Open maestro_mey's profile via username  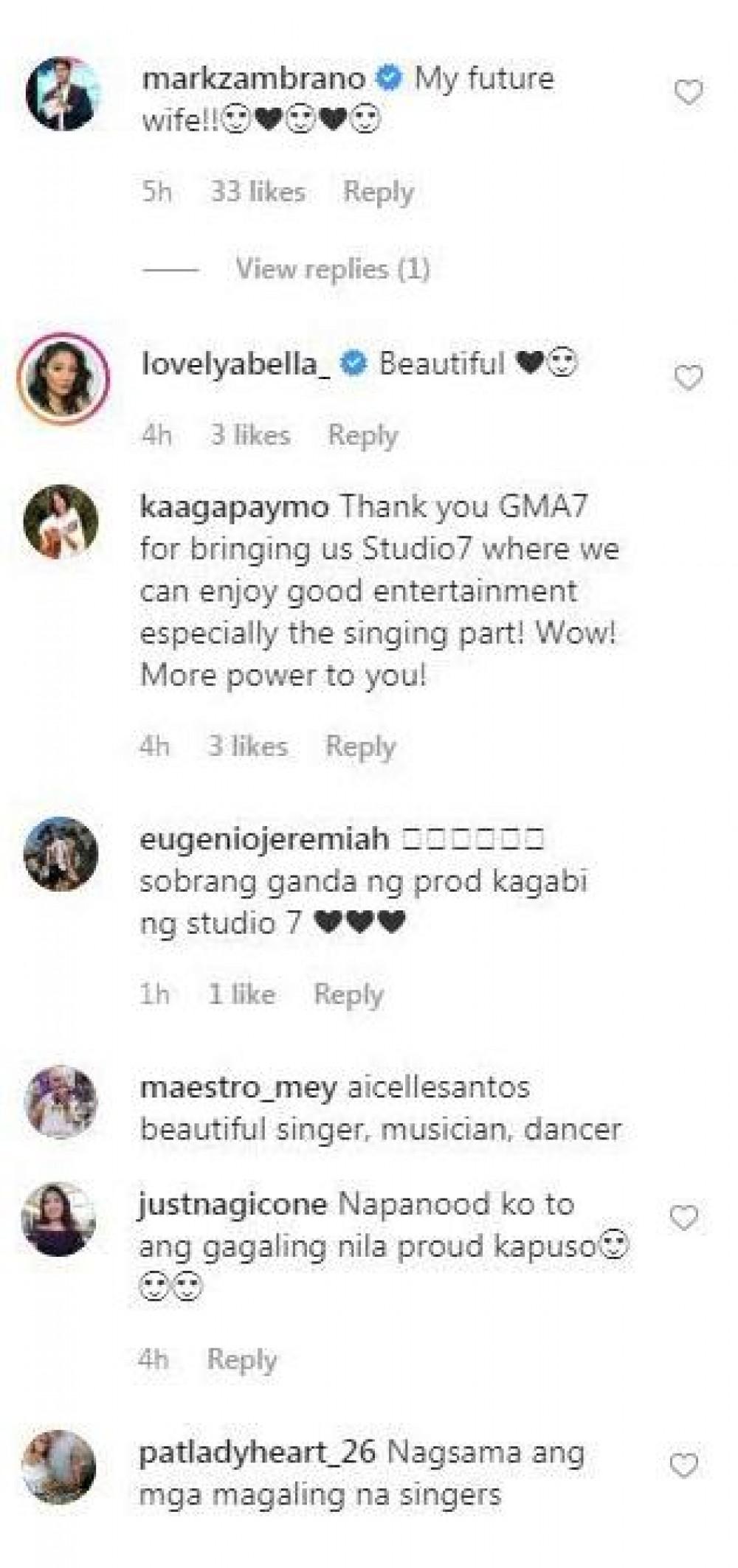pyautogui.click(x=238, y=1088)
